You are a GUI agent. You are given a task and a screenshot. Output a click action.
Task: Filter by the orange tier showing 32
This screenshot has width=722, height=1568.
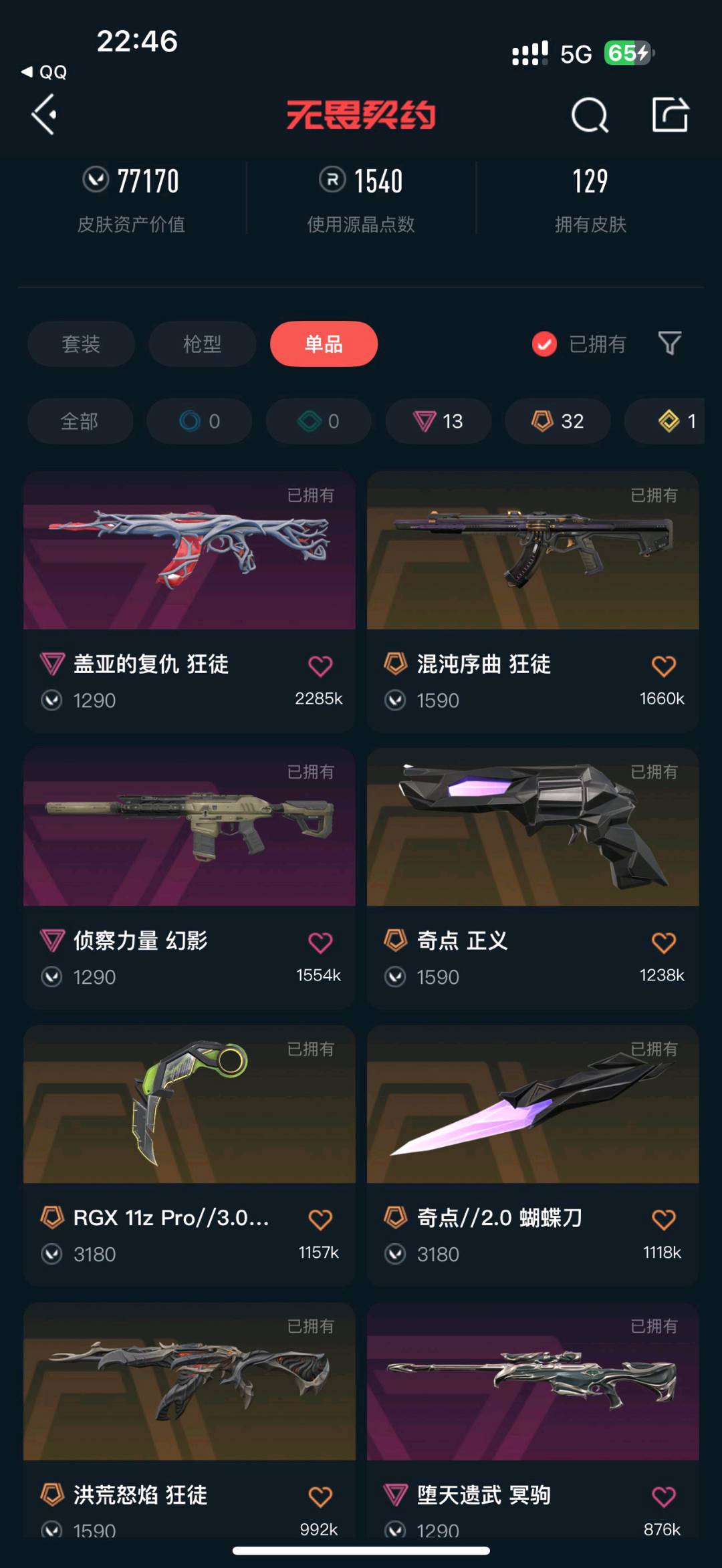point(558,421)
